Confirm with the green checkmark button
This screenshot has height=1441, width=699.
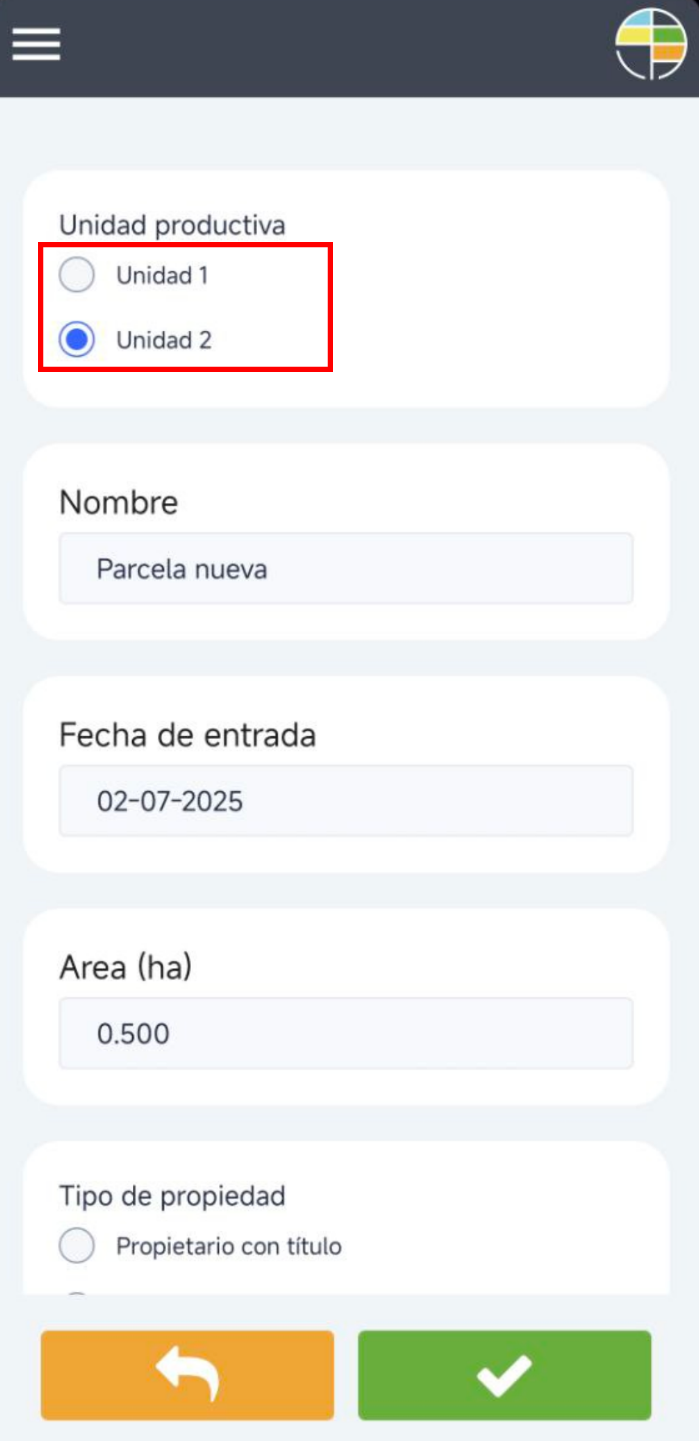coord(504,1375)
